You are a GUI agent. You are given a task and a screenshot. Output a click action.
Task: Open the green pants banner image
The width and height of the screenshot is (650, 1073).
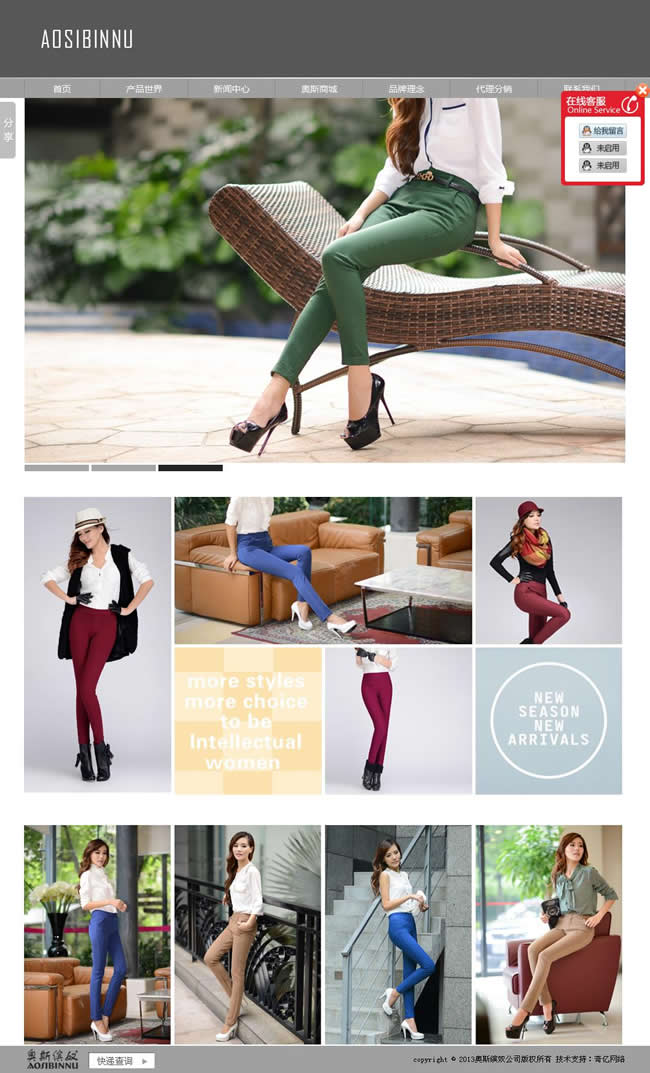pos(324,280)
